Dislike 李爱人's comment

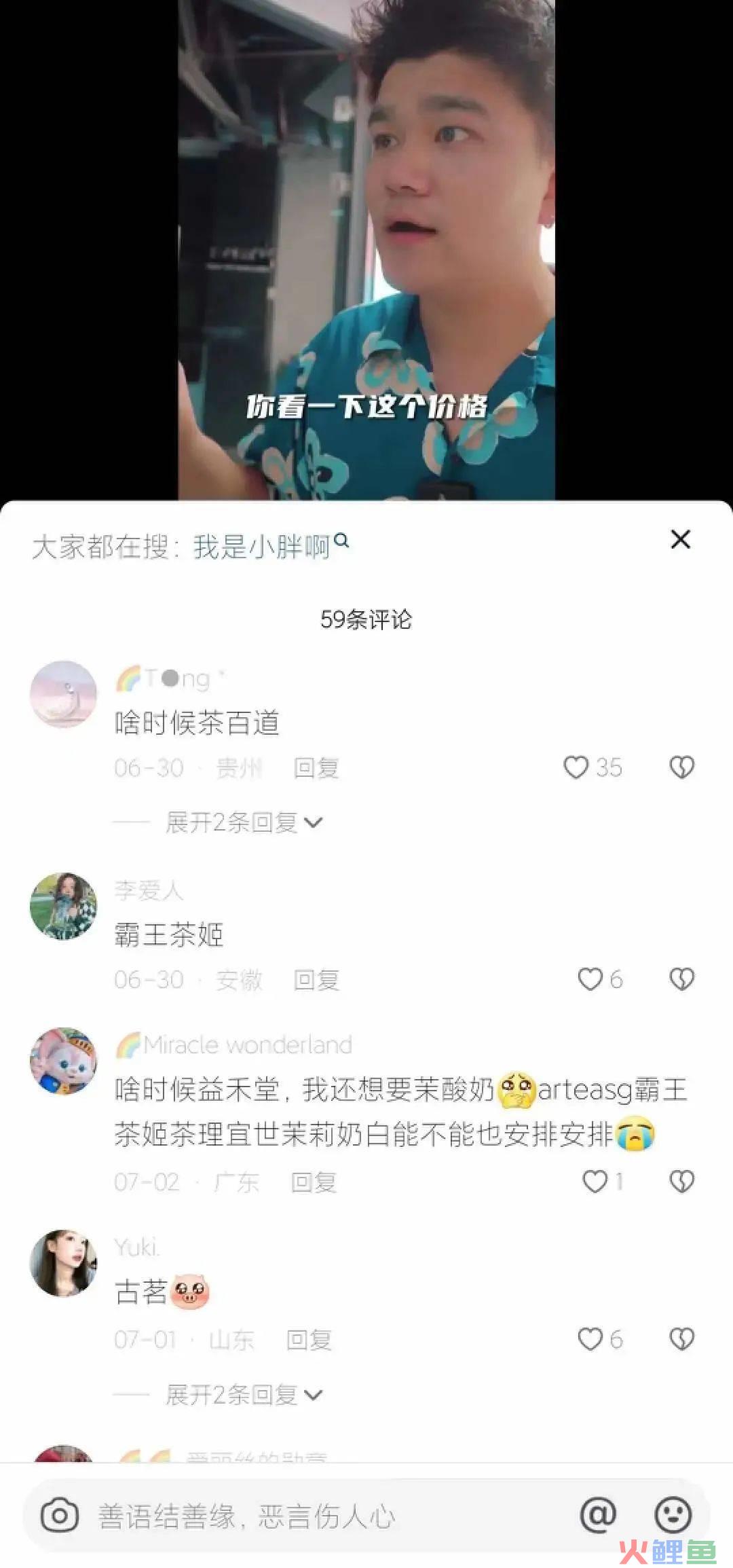click(x=681, y=979)
